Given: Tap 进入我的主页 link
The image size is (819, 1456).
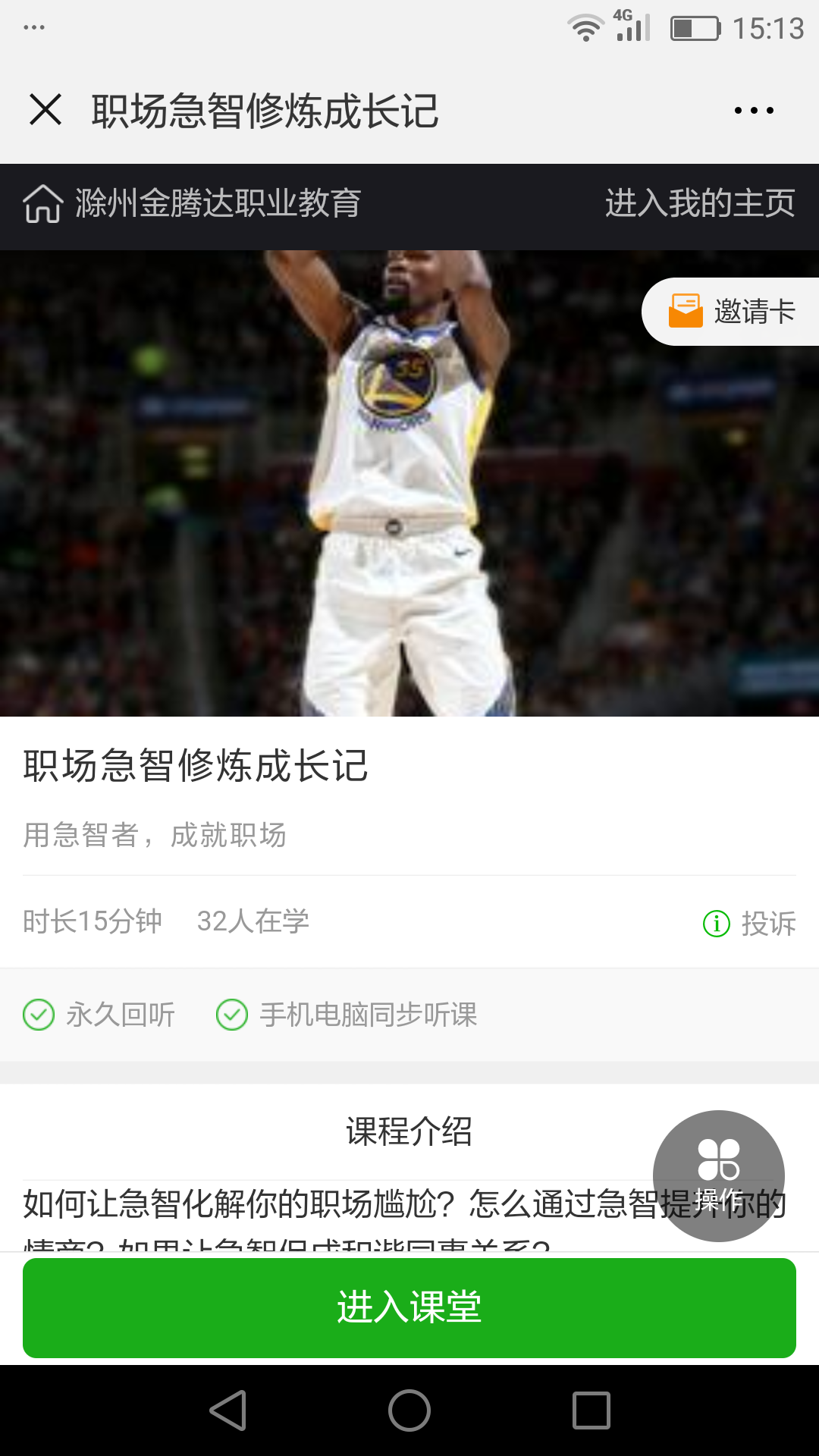Looking at the screenshot, I should pos(699,203).
